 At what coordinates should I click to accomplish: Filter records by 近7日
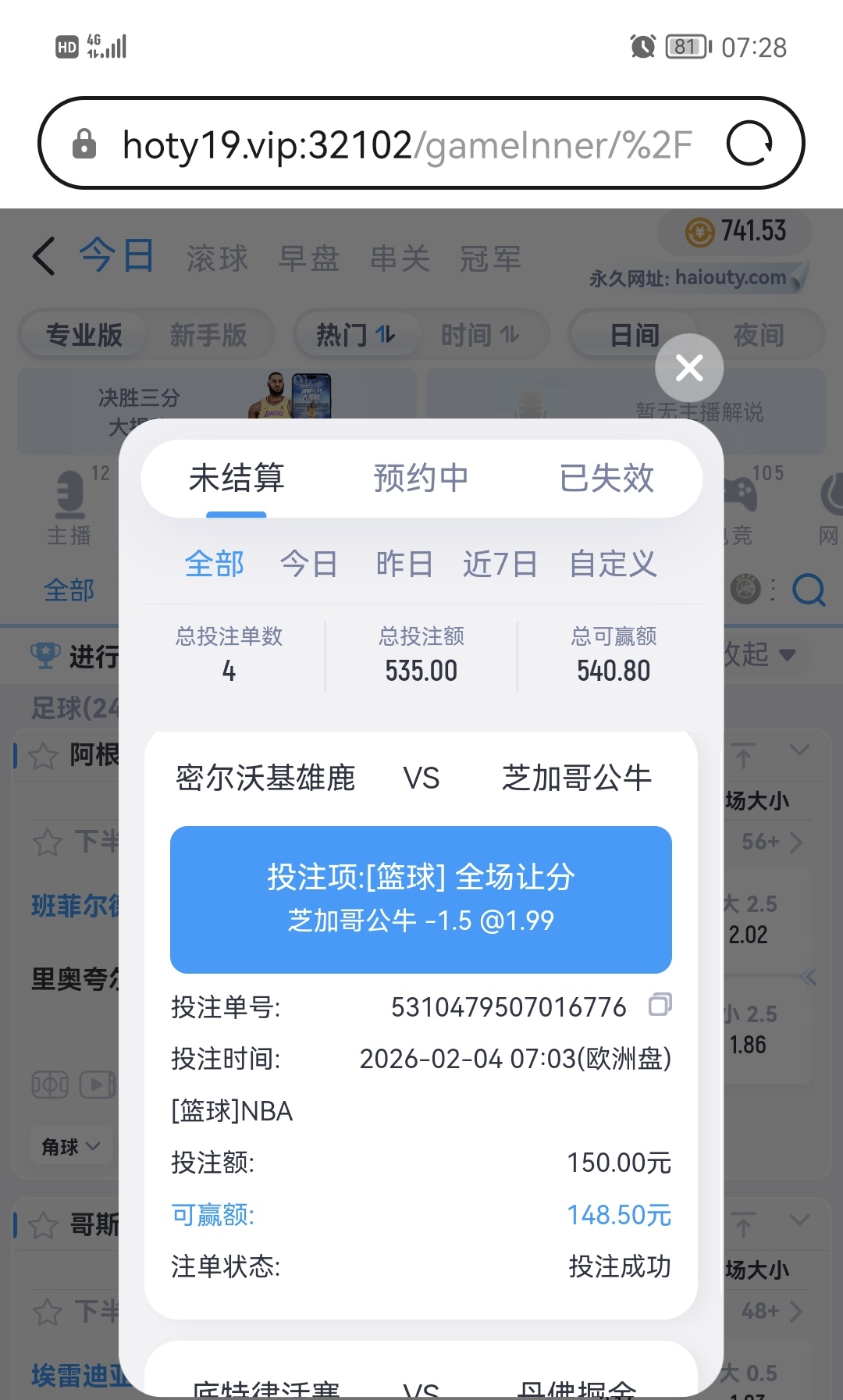click(x=500, y=564)
